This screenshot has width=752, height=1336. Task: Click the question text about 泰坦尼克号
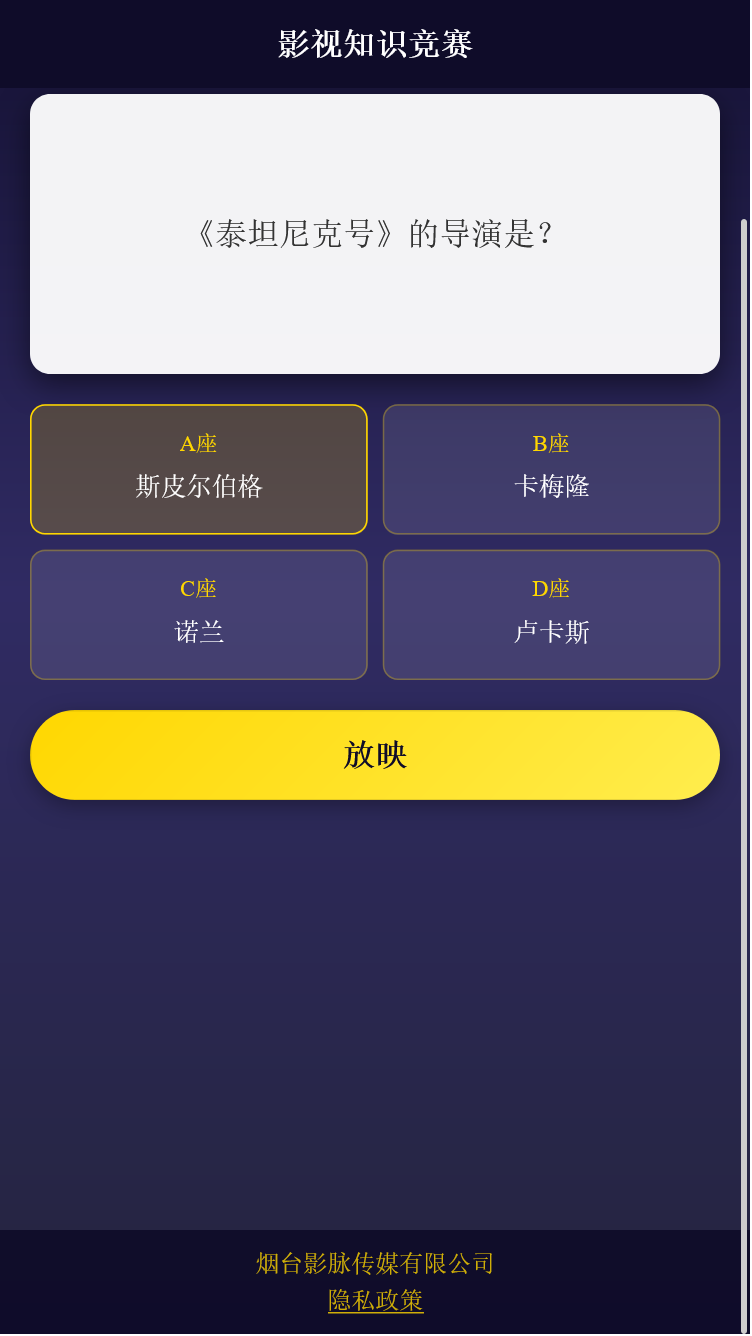(x=375, y=234)
